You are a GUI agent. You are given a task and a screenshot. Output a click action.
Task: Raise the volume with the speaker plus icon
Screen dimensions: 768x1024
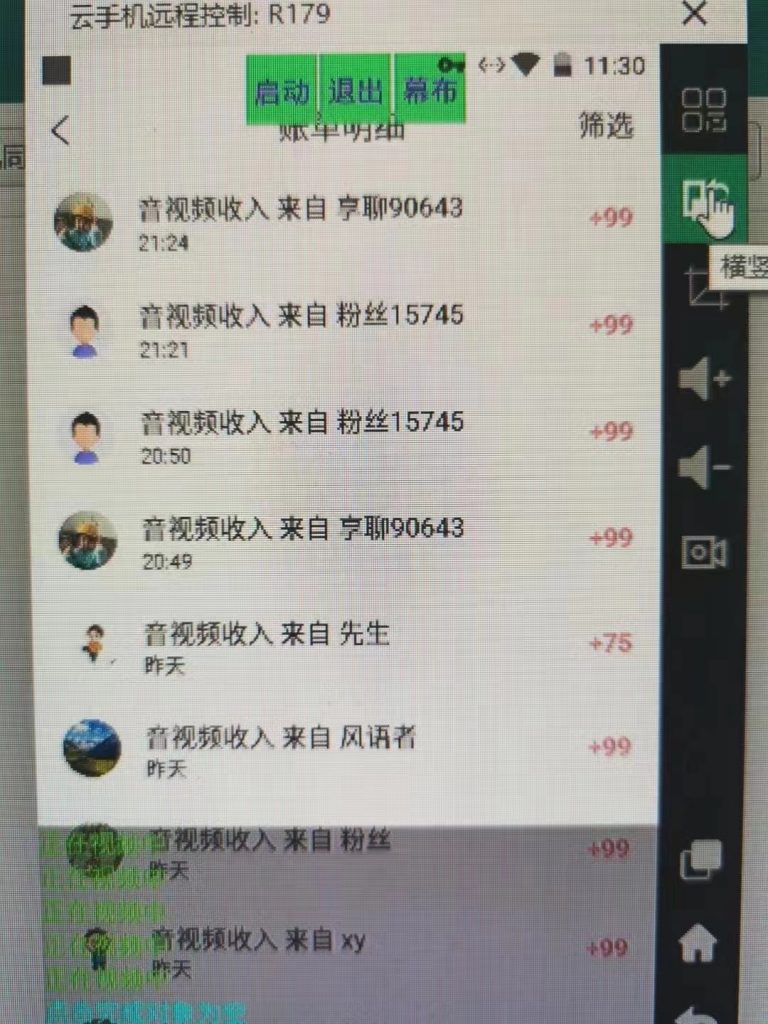click(x=703, y=379)
